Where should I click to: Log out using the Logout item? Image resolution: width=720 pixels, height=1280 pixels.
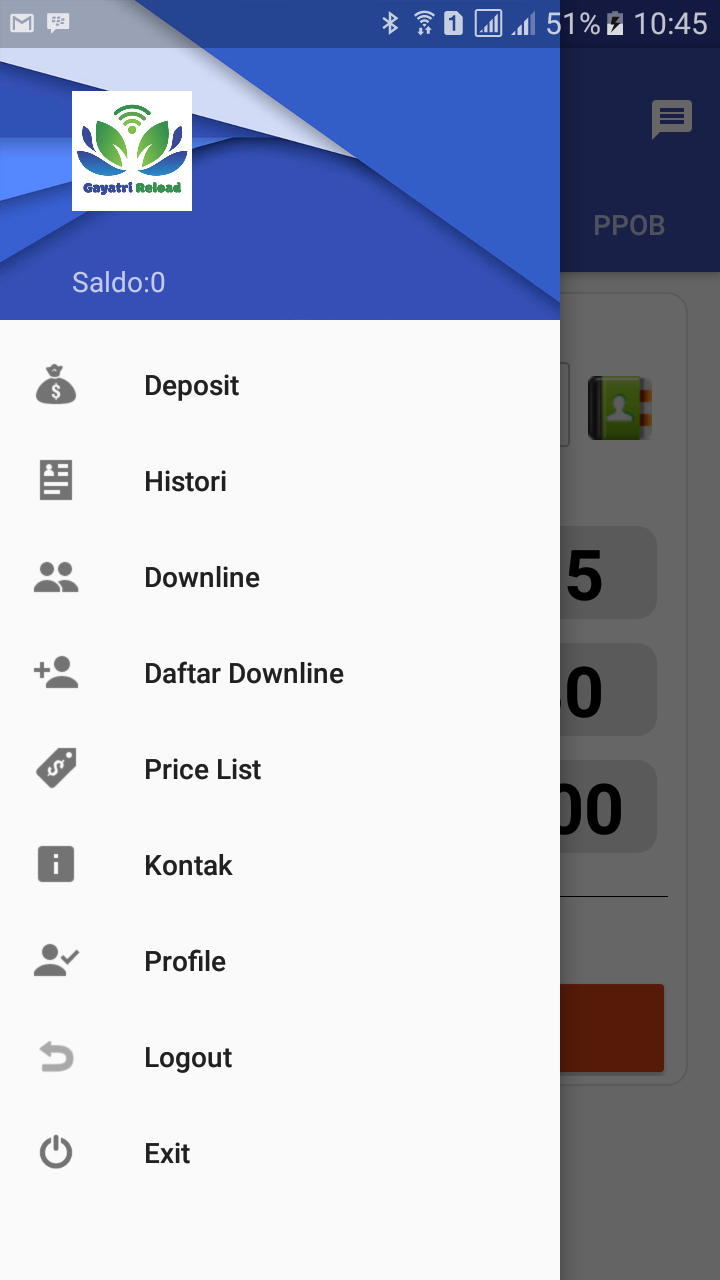pos(188,1058)
